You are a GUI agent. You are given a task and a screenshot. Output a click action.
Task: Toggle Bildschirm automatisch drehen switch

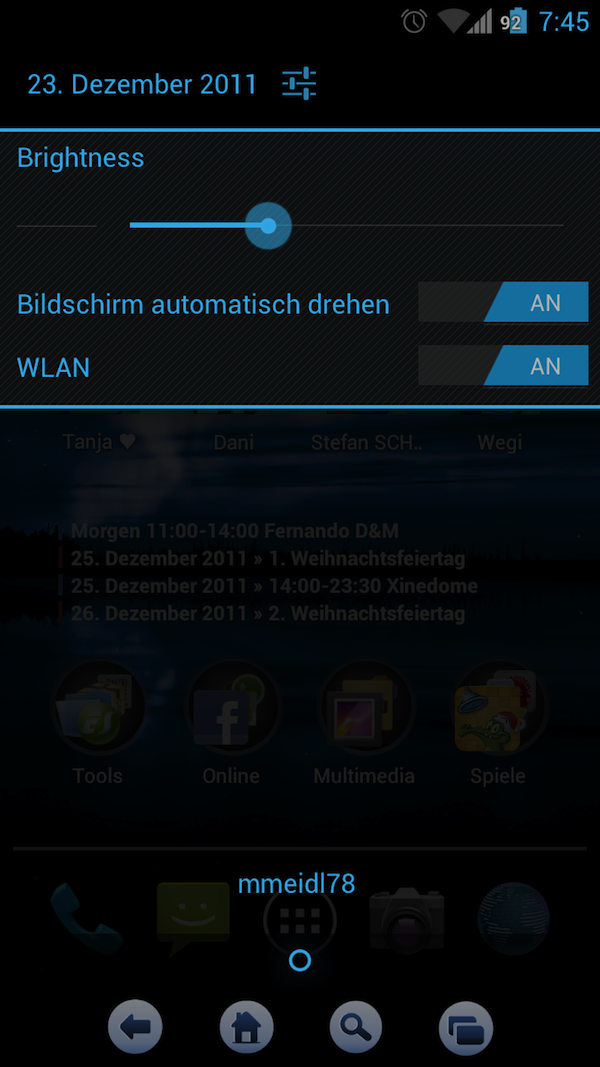[x=503, y=302]
